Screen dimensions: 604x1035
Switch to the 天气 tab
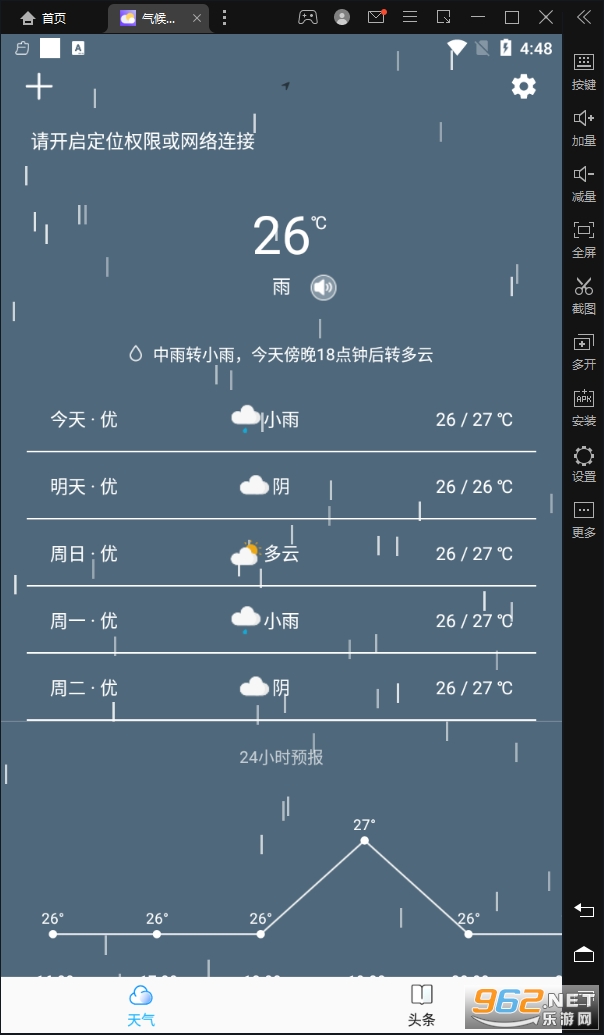pyautogui.click(x=141, y=1005)
